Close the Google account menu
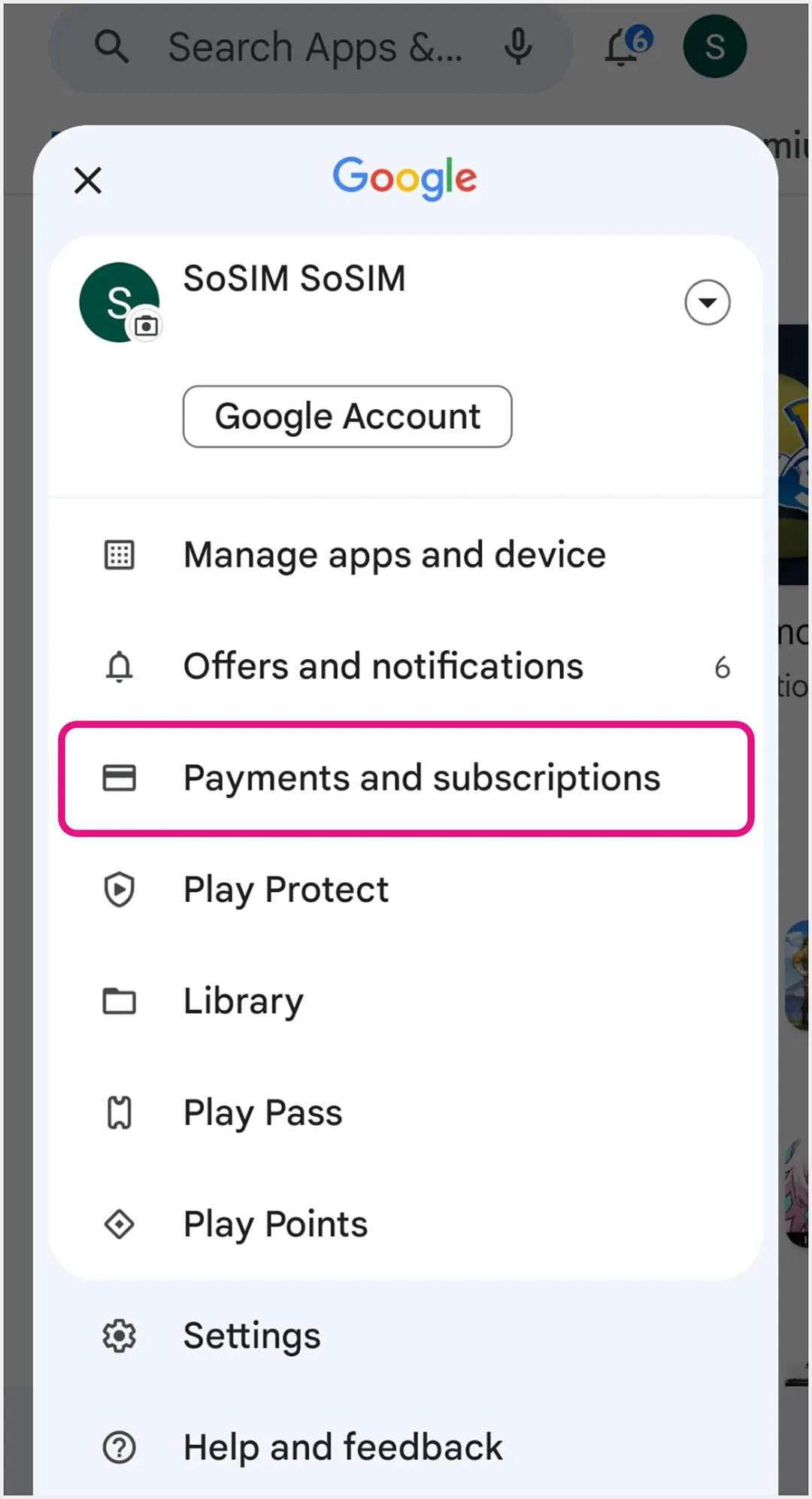The height and width of the screenshot is (1499, 812). pyautogui.click(x=88, y=181)
